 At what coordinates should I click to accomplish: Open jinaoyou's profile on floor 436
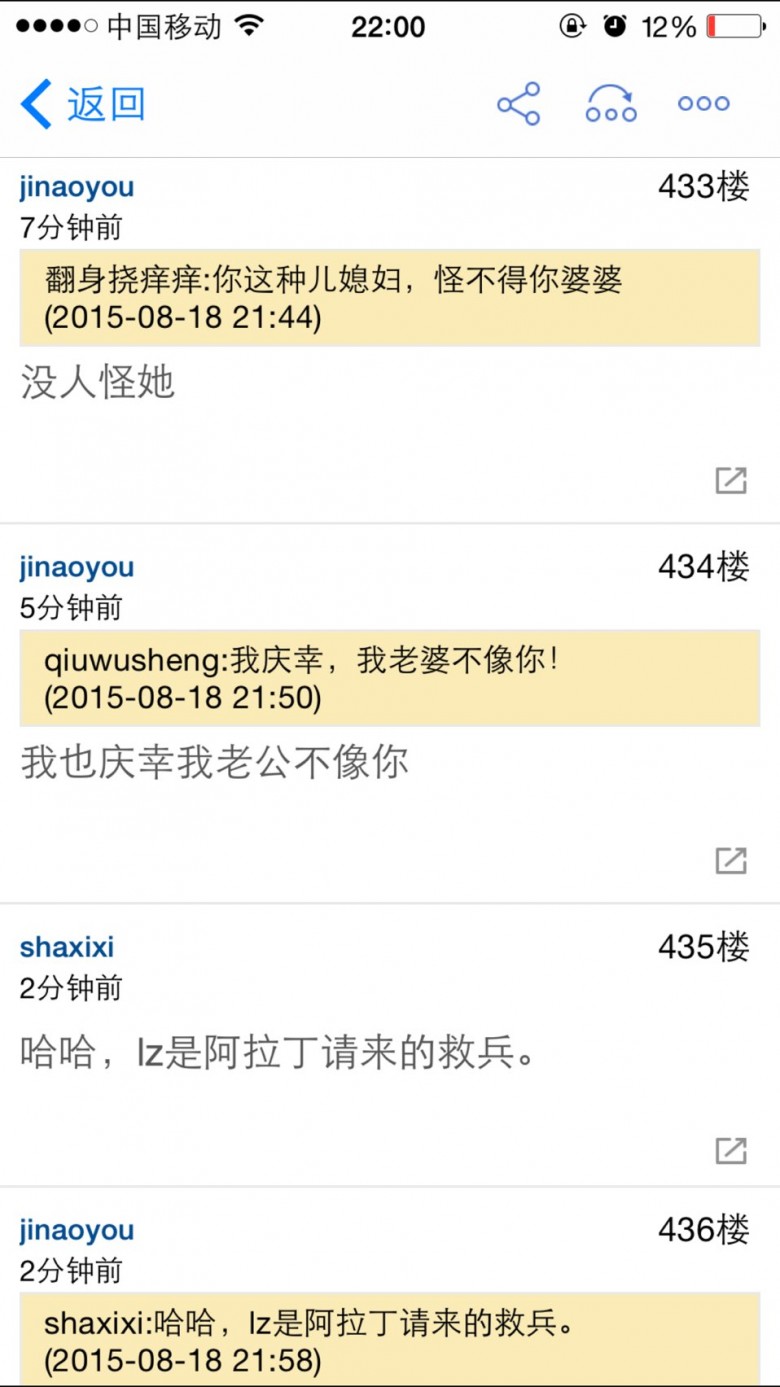pos(77,1230)
